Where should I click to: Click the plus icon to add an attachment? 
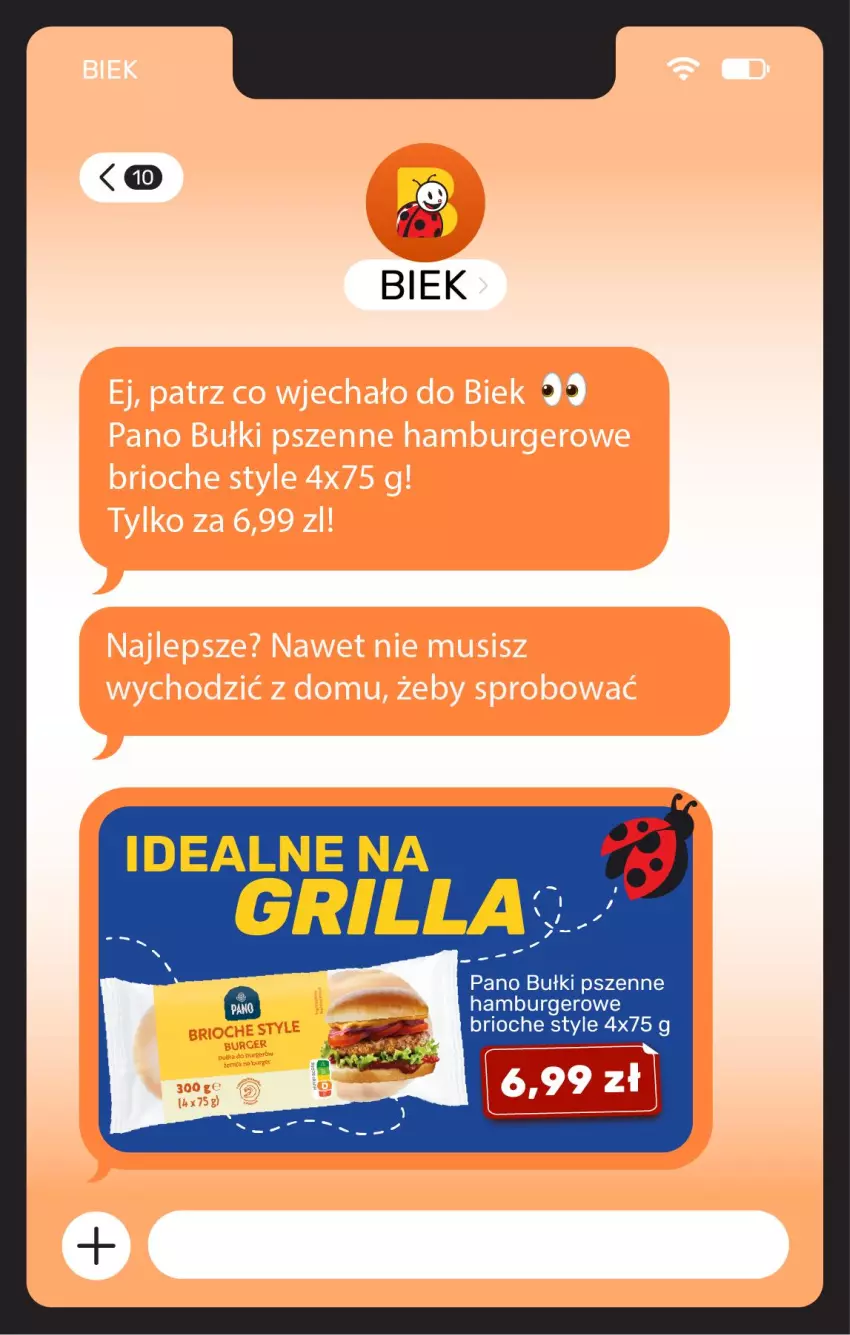coord(95,1245)
